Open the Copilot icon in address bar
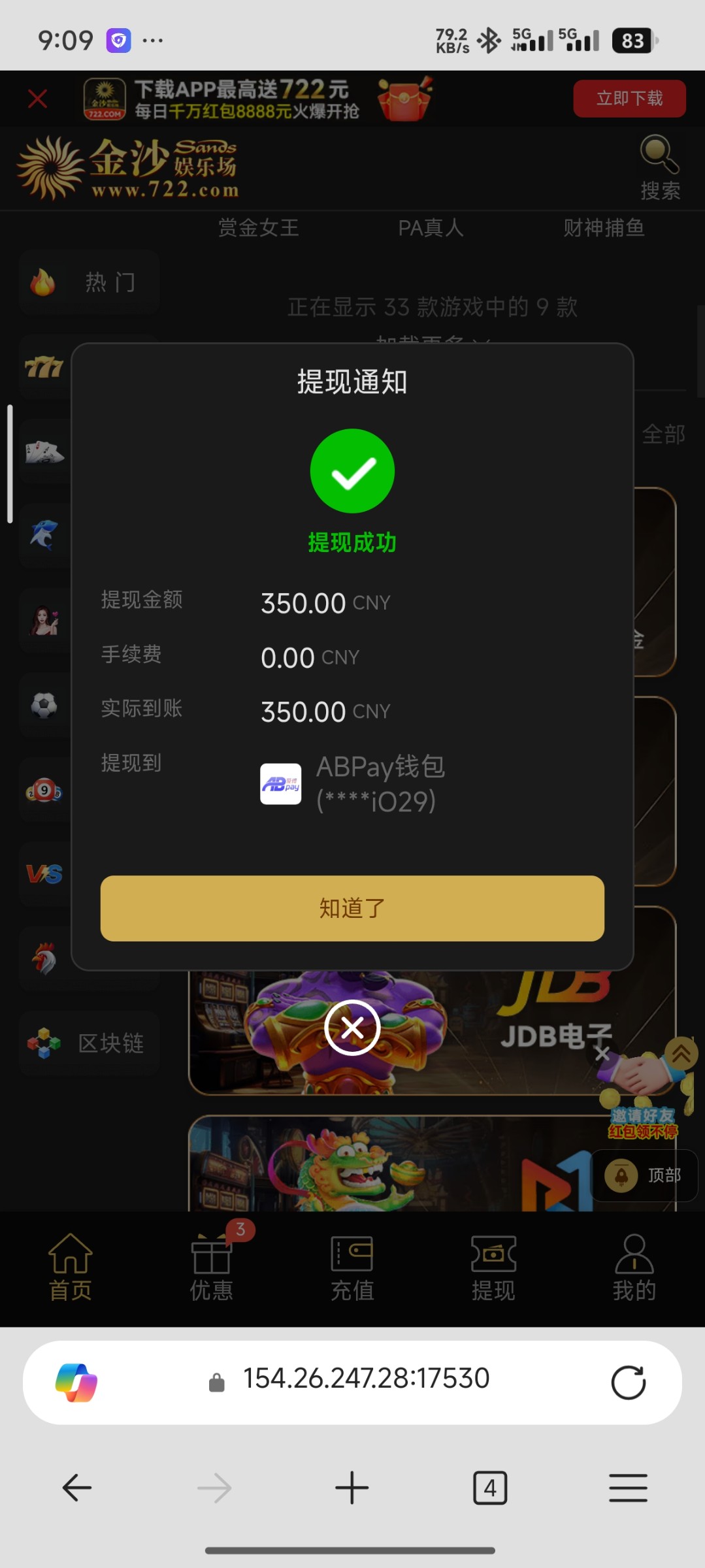Screen dimensions: 705x1568 click(76, 1382)
